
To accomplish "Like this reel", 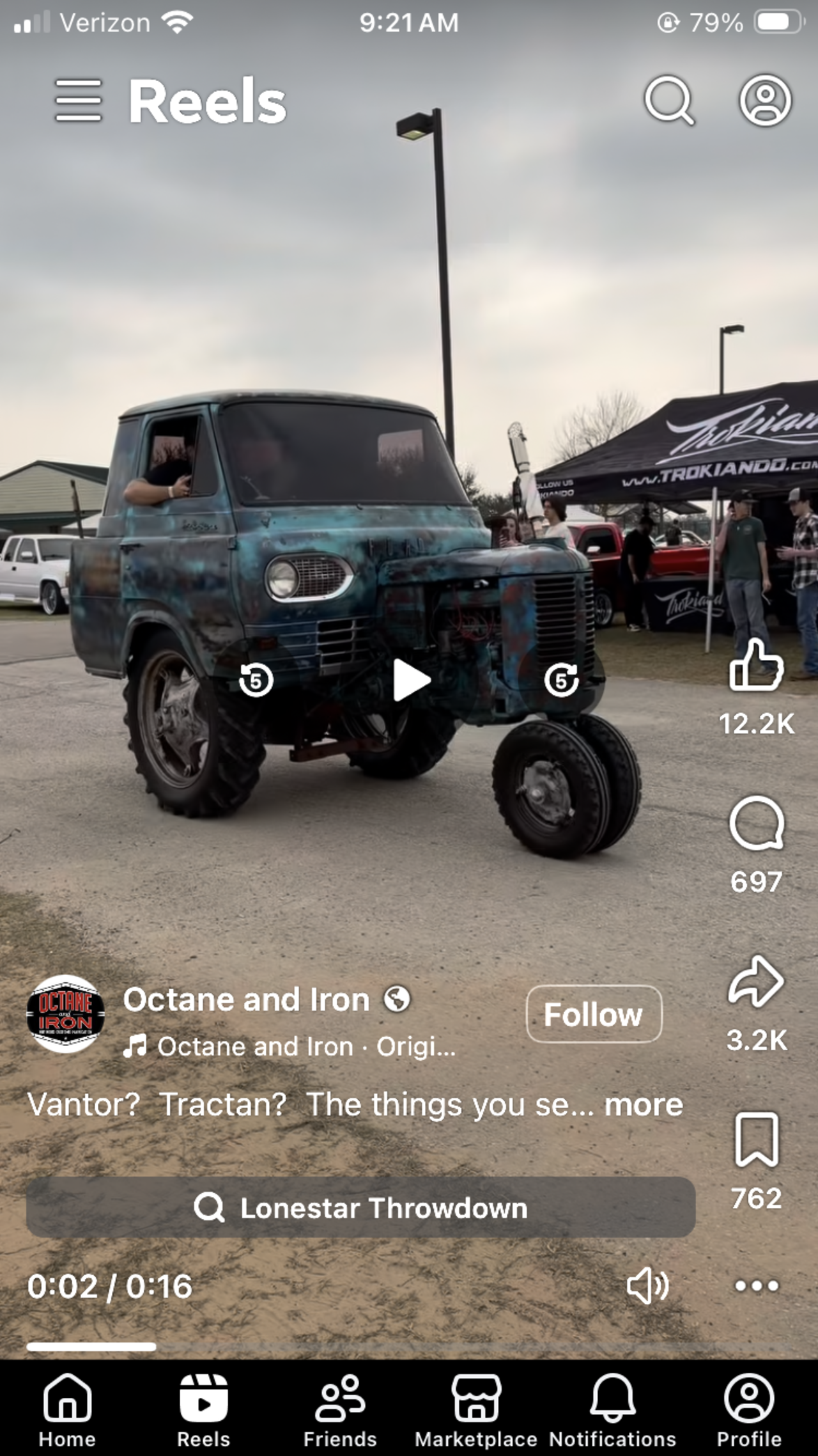I will (x=757, y=666).
